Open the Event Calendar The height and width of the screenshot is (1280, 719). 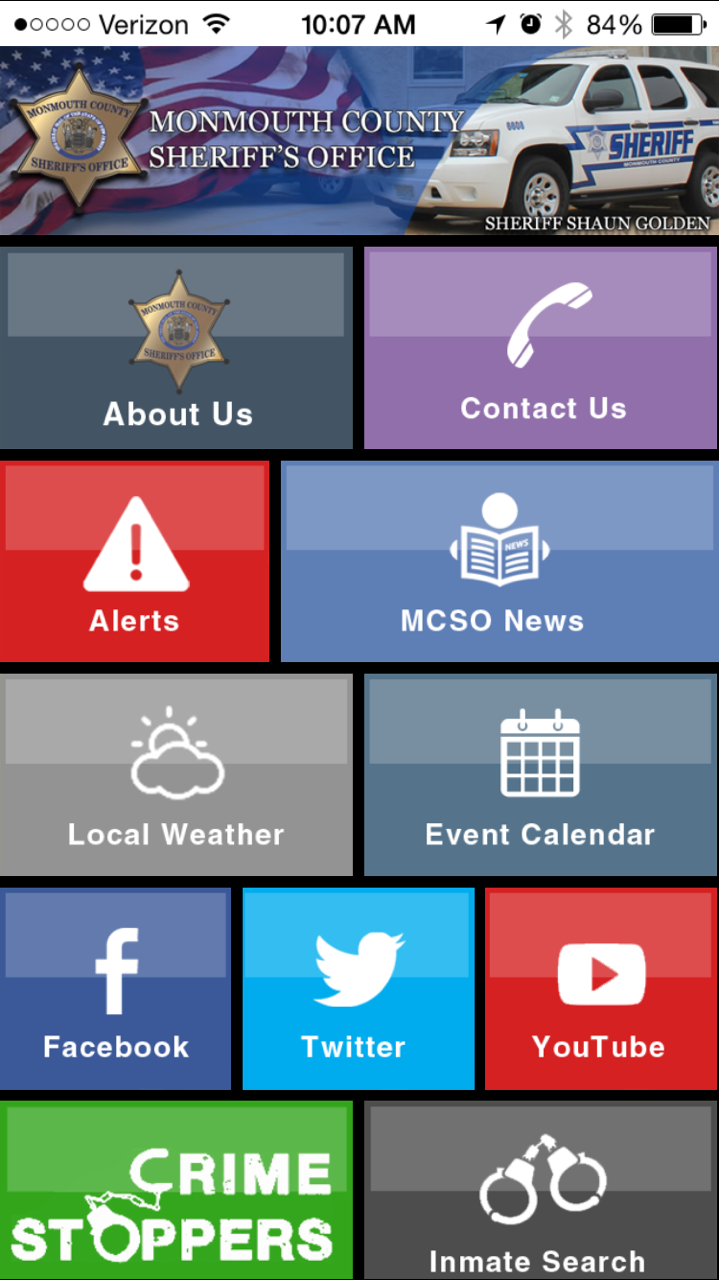tap(540, 775)
